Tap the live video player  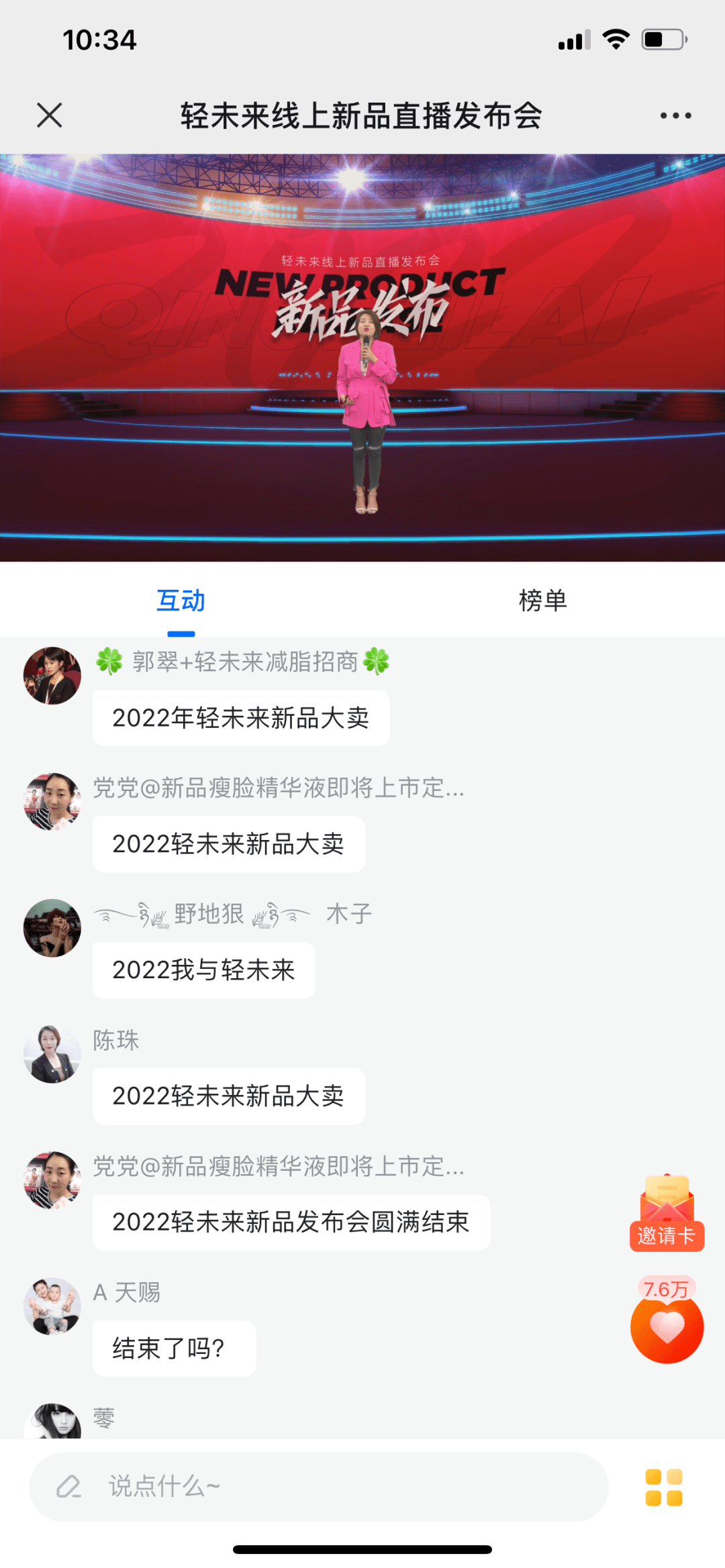pos(362,358)
